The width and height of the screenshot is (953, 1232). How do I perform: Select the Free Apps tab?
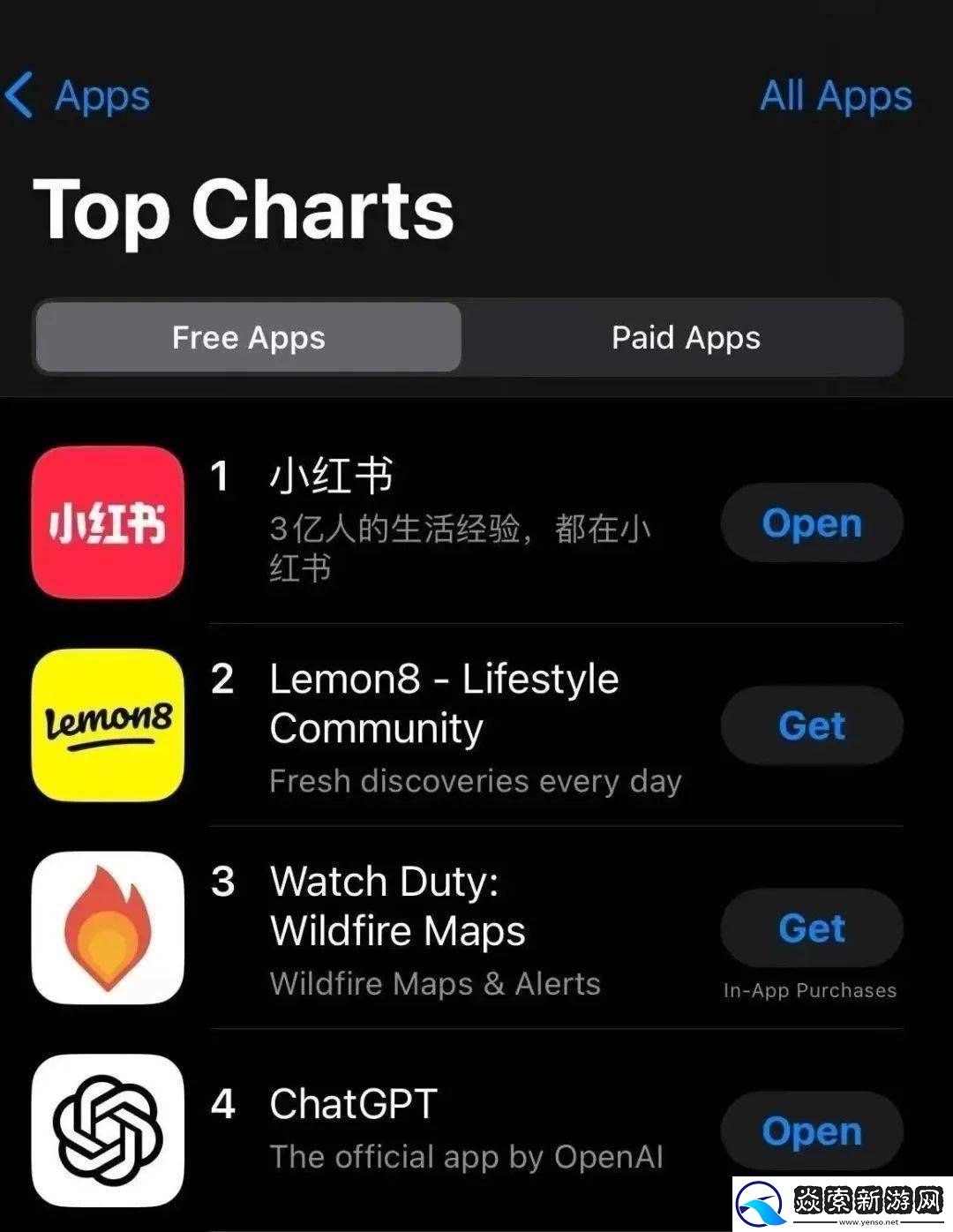click(x=248, y=337)
